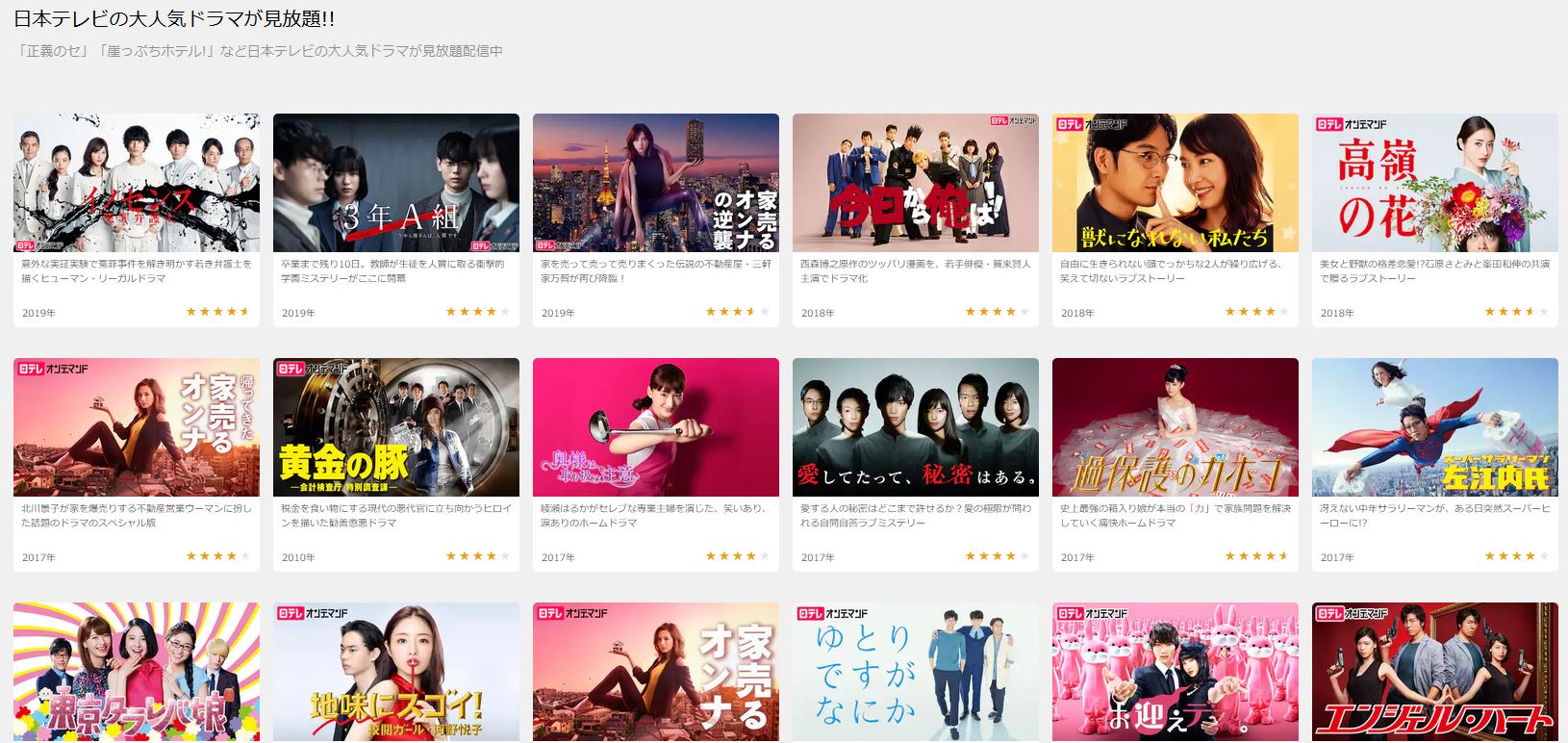The image size is (1568, 743).
Task: Select the 黄金の豚 drama card
Action: tap(396, 427)
